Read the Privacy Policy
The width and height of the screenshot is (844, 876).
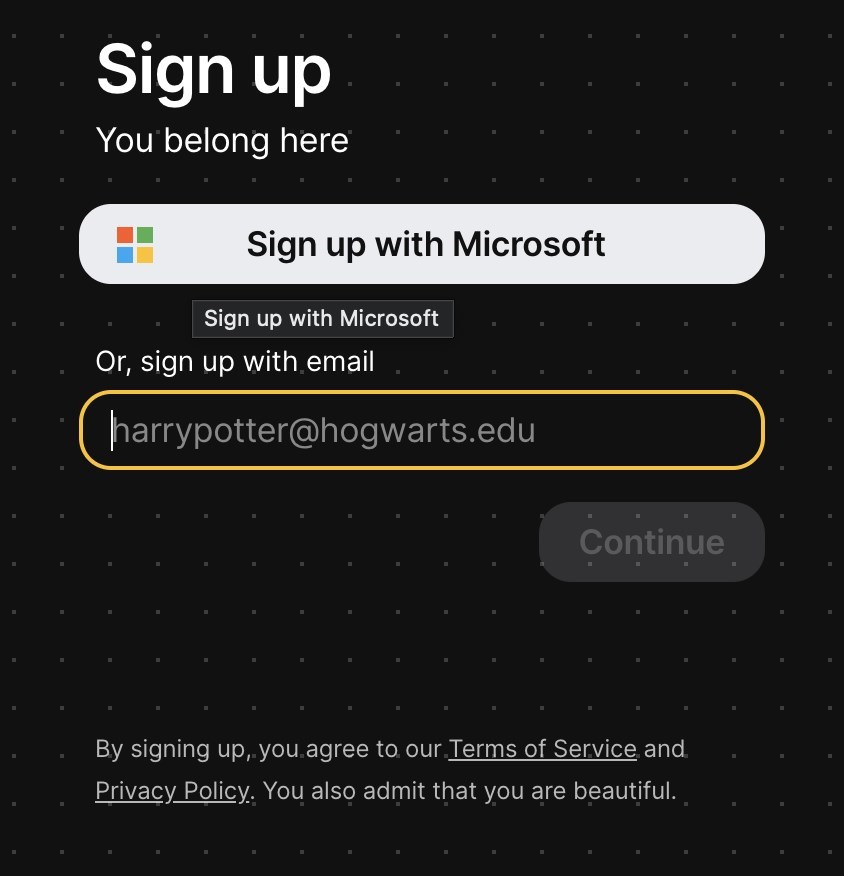(173, 791)
